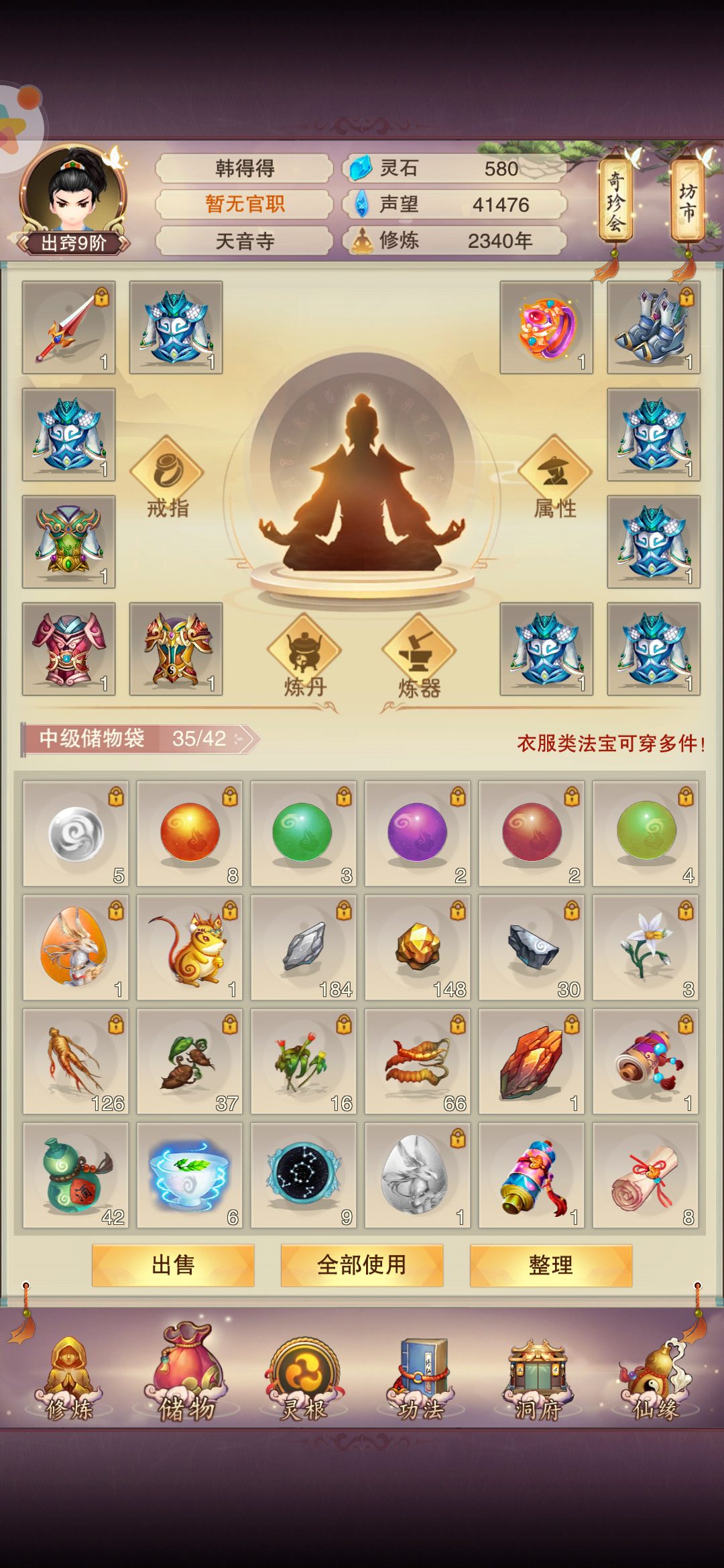Open the 洞府 tab
Image resolution: width=724 pixels, height=1568 pixels.
coord(538,1379)
